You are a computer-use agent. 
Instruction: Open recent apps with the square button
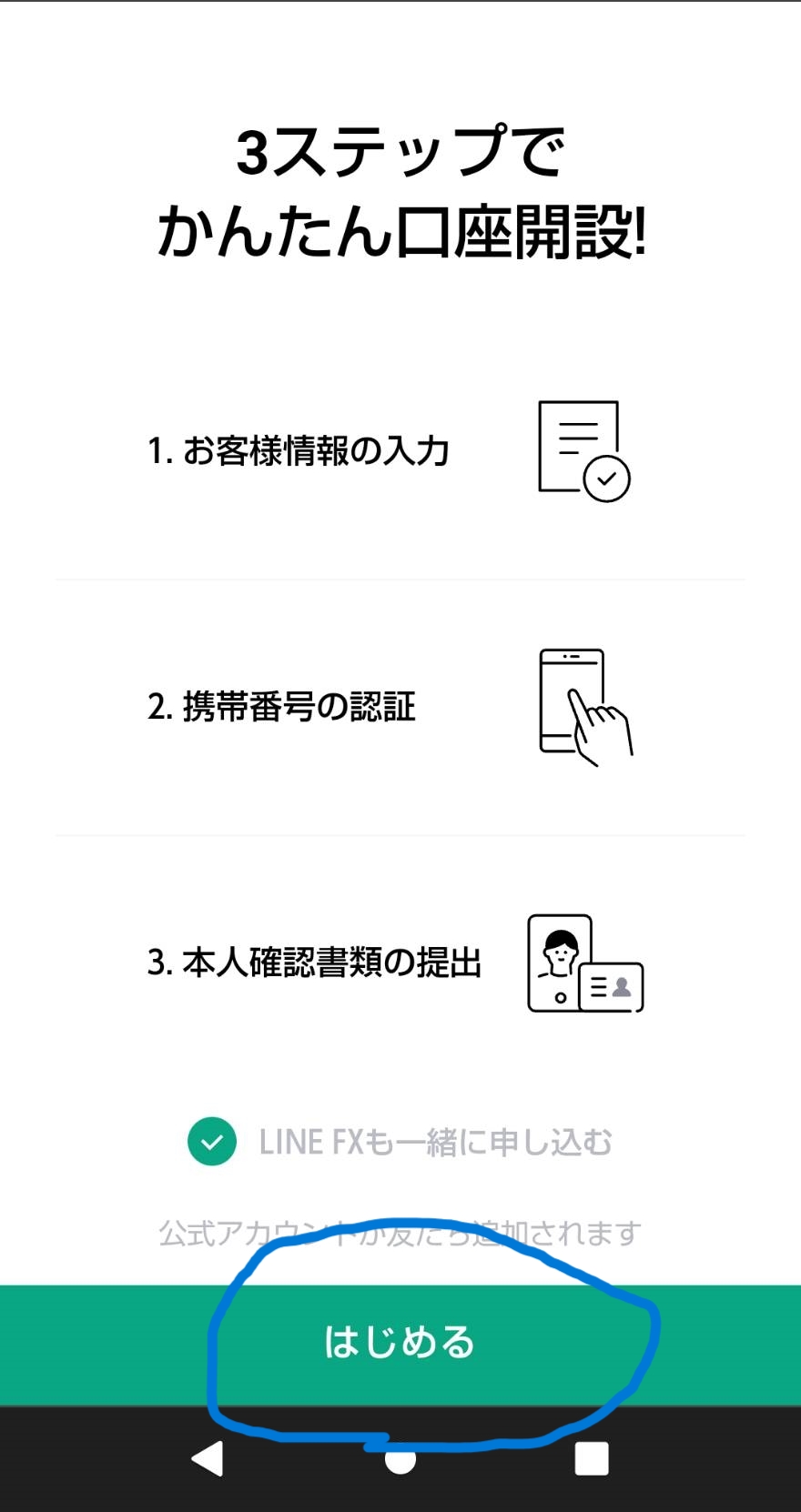point(592,1458)
